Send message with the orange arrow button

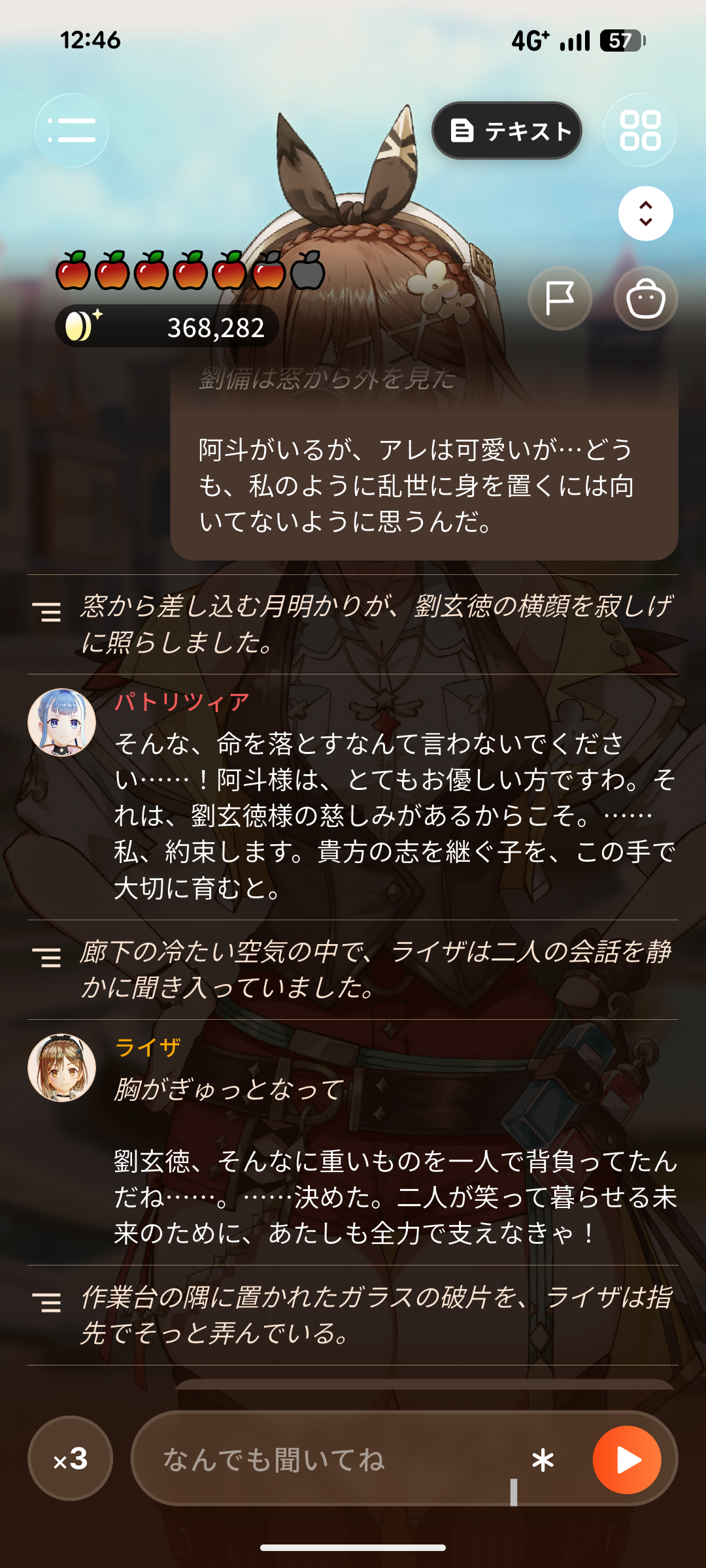point(627,1459)
